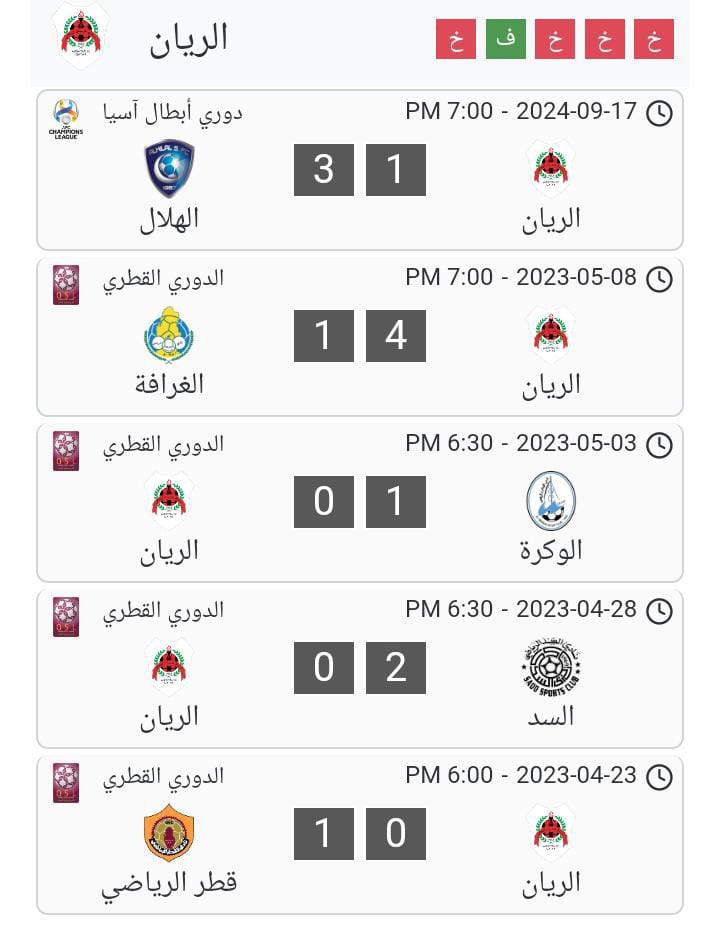This screenshot has height=928, width=720.
Task: Open Al Rayyan vs Al Hilal match 2024-09-17
Action: 360,170
